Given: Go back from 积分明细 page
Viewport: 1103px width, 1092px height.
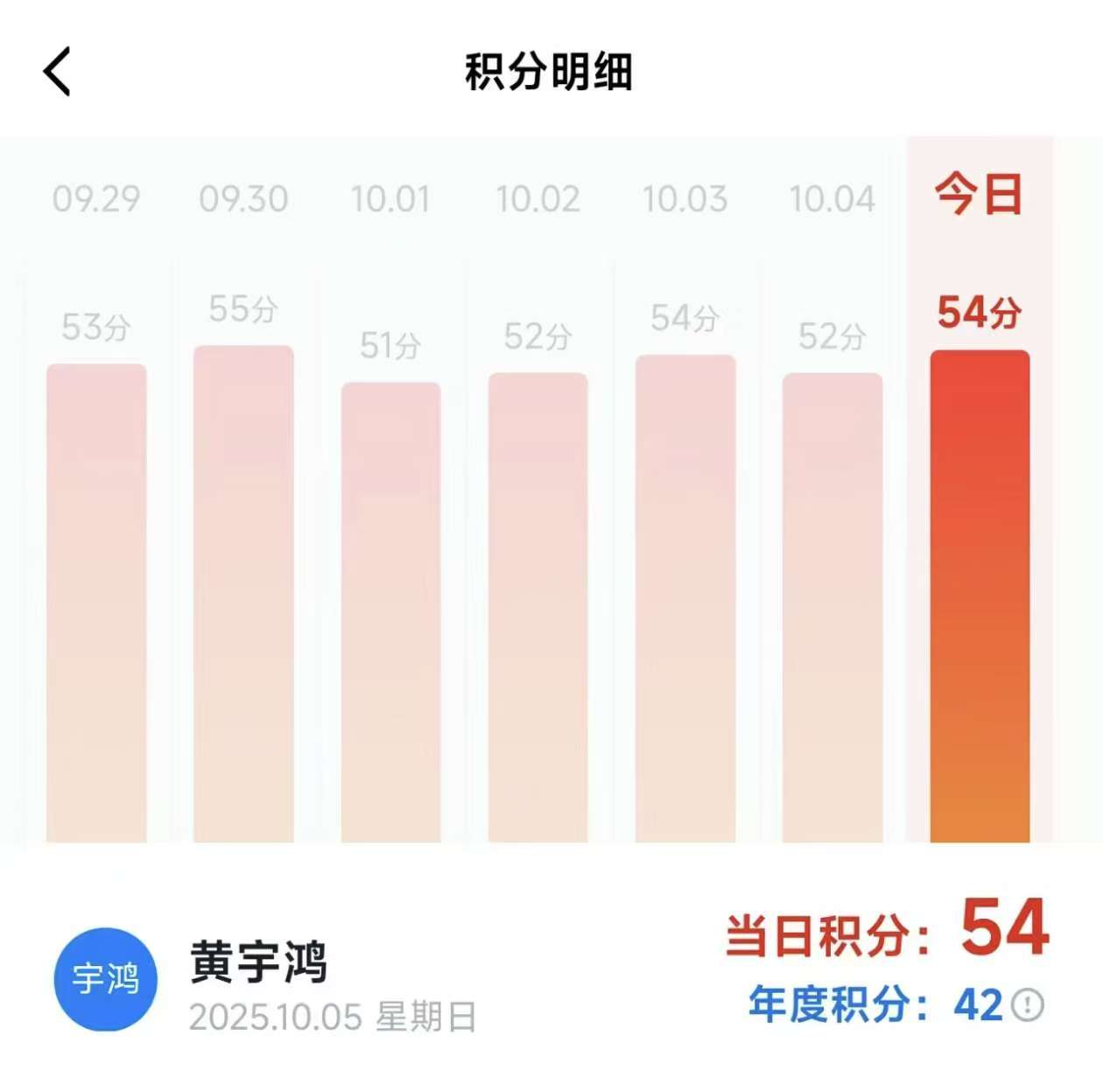Looking at the screenshot, I should 57,72.
